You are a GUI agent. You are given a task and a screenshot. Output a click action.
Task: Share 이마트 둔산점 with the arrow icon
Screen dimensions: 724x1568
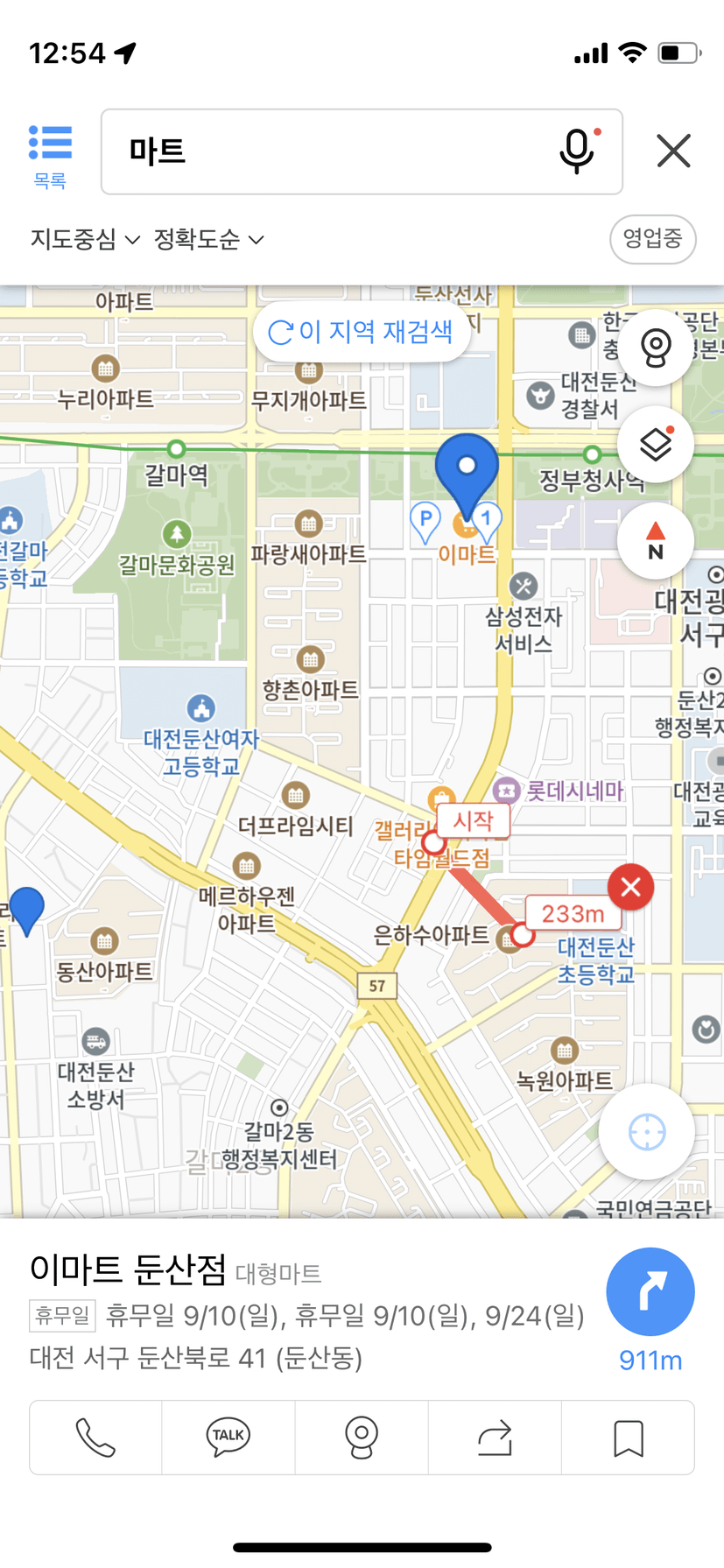tap(495, 1438)
